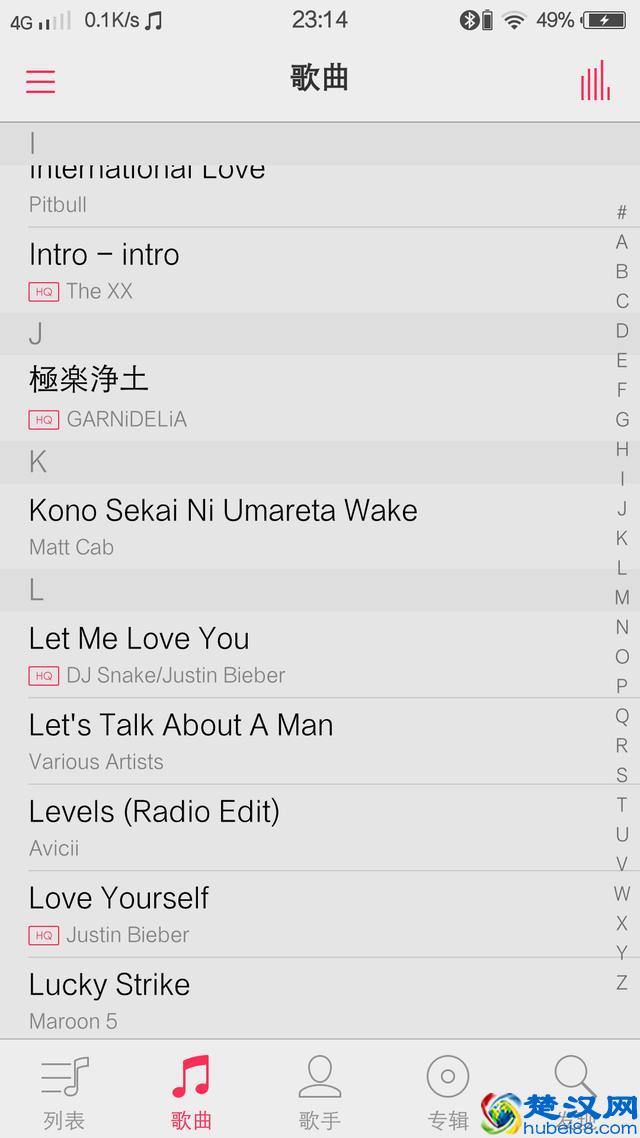This screenshot has height=1138, width=640.
Task: Play Let's Talk About A Man
Action: (x=300, y=741)
